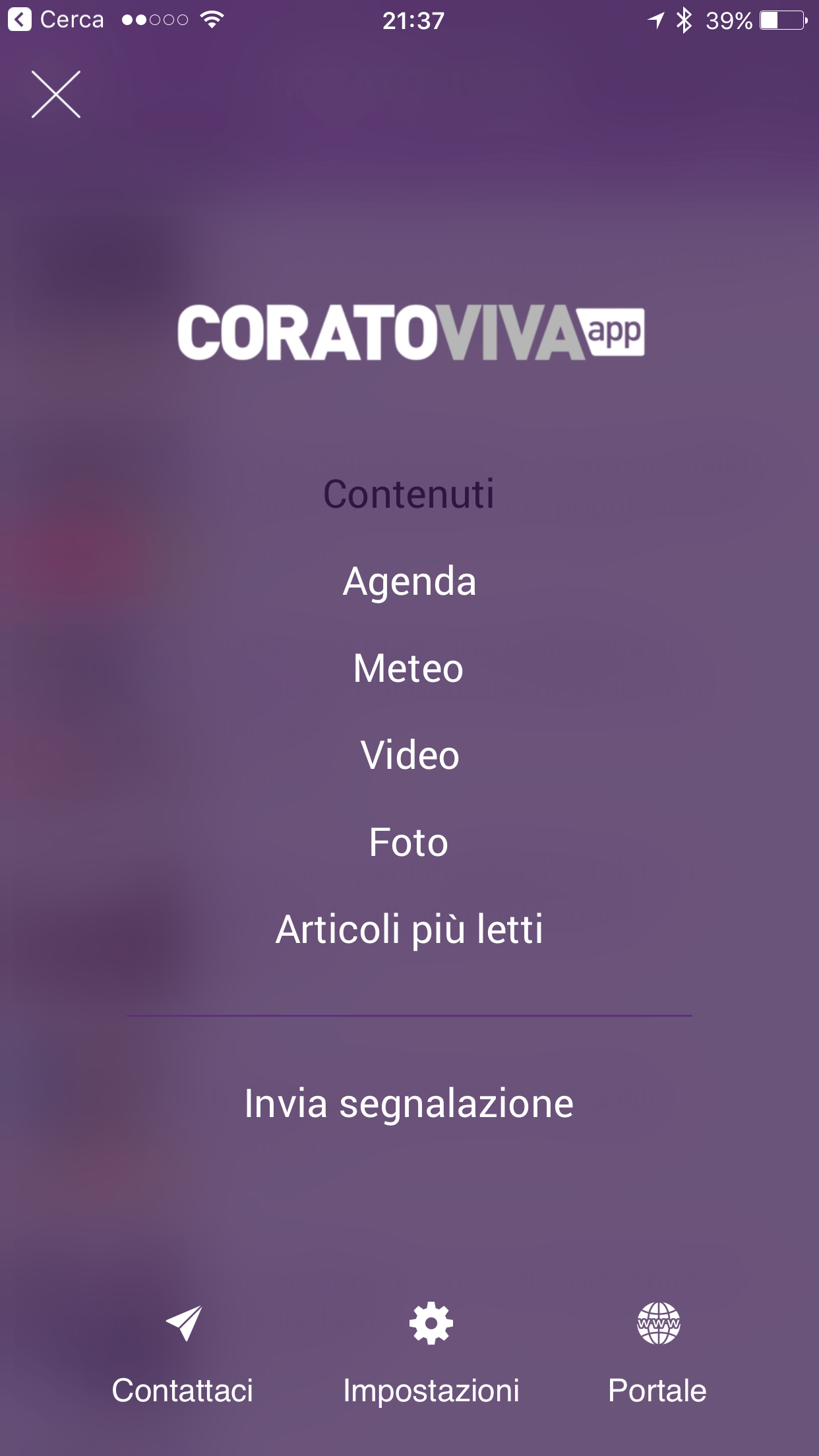Open the Meteo section

pyautogui.click(x=409, y=668)
